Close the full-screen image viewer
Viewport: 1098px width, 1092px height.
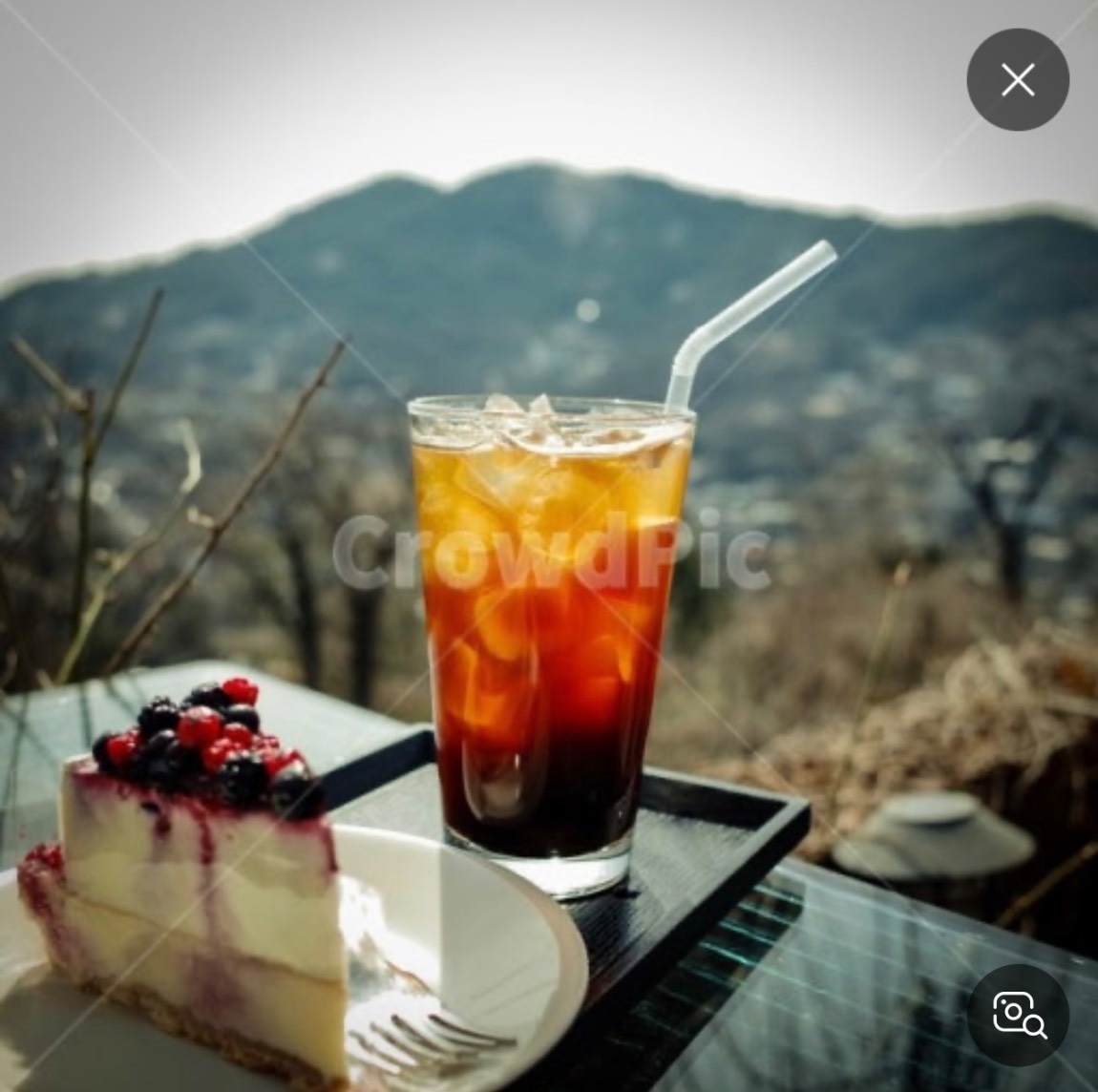(x=1018, y=80)
